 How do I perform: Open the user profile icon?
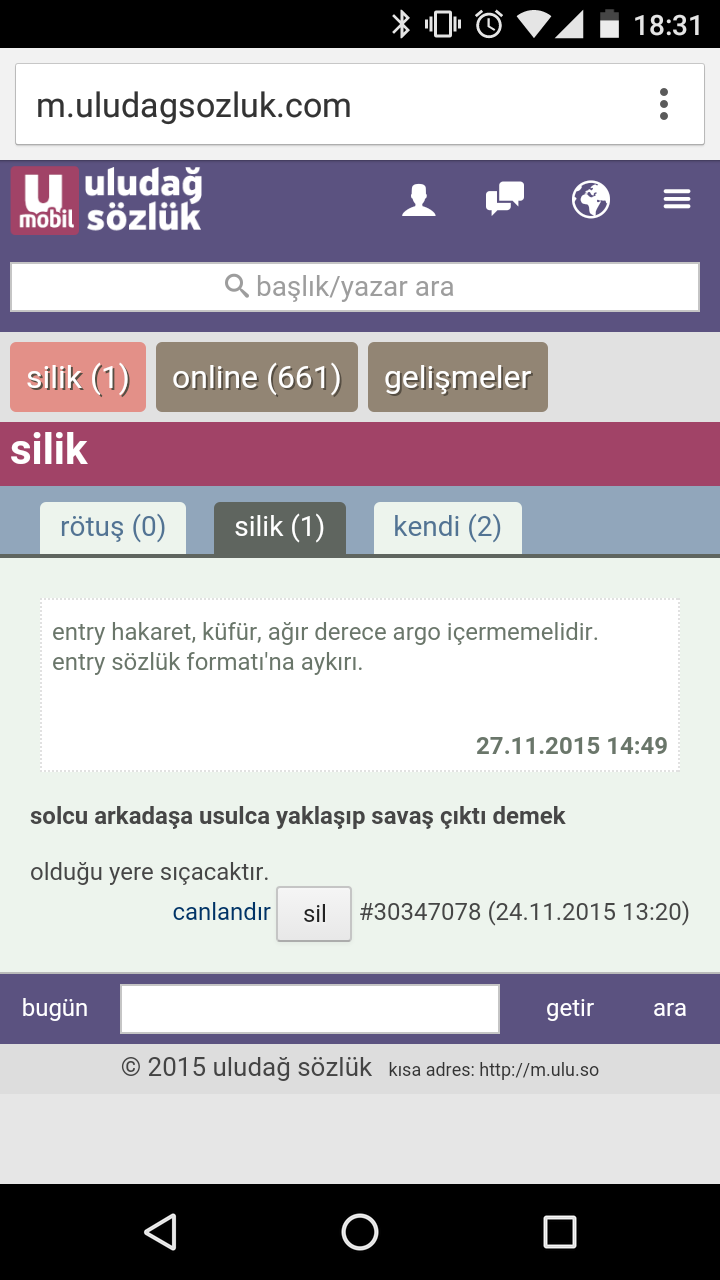point(418,200)
